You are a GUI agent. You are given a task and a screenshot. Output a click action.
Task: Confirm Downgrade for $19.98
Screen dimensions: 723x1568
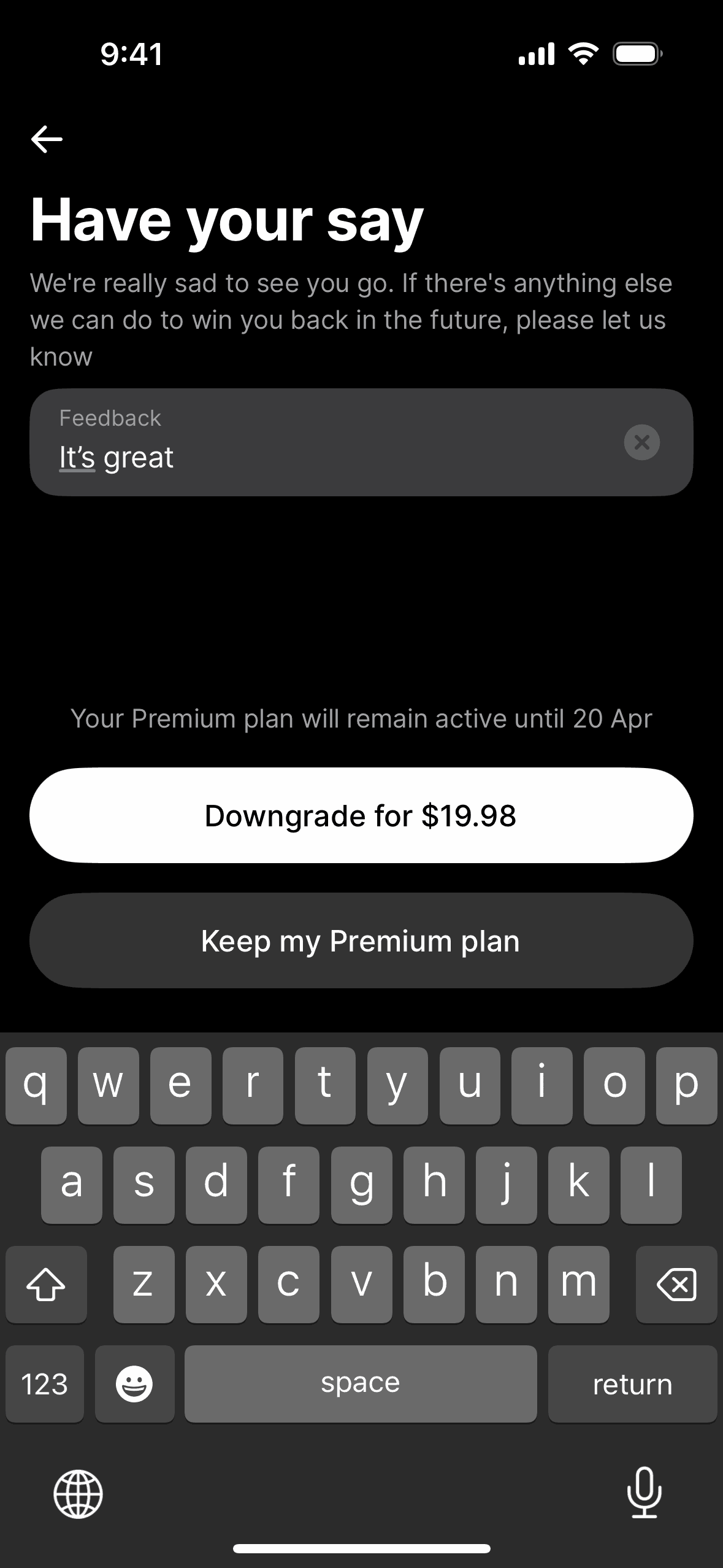361,815
